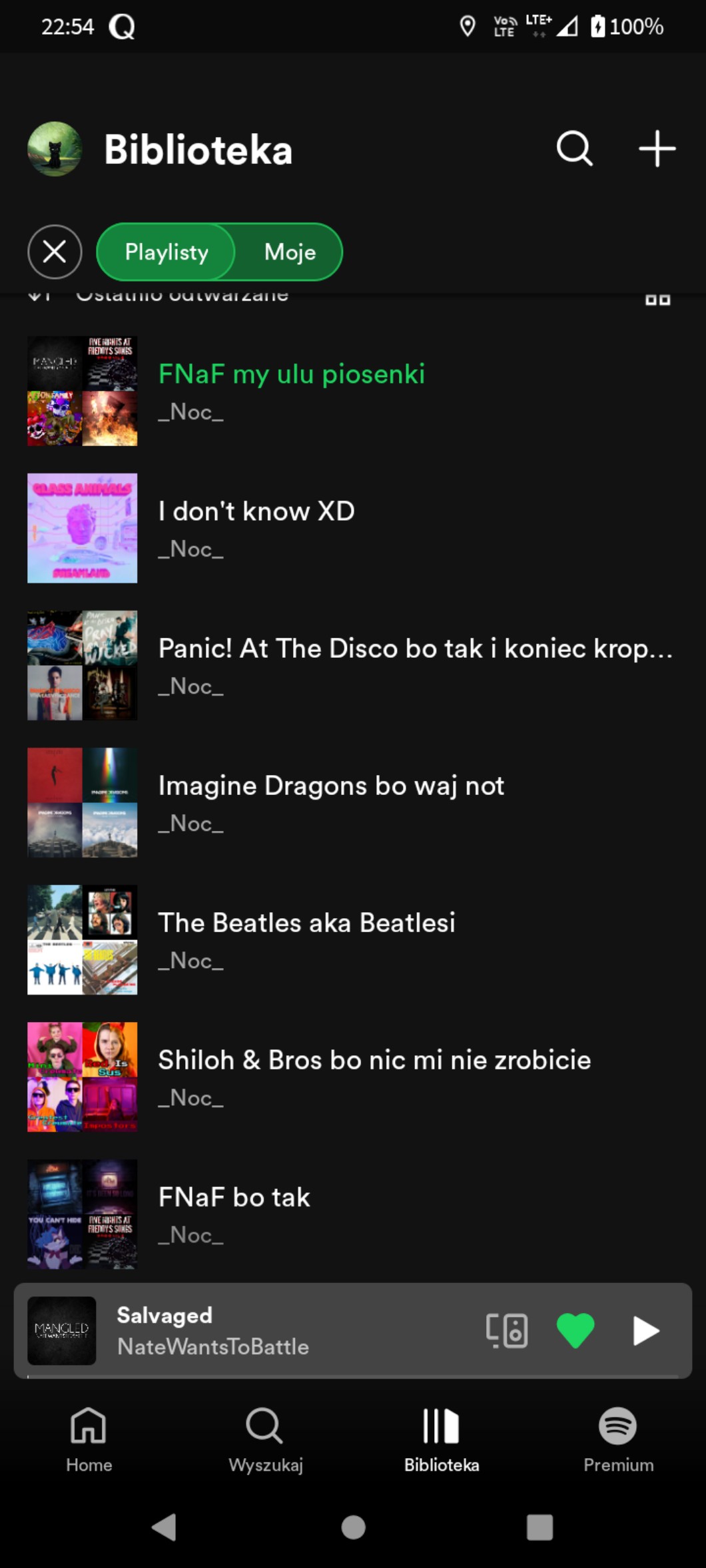
Task: Search within the Biblioteka library
Action: (x=574, y=148)
